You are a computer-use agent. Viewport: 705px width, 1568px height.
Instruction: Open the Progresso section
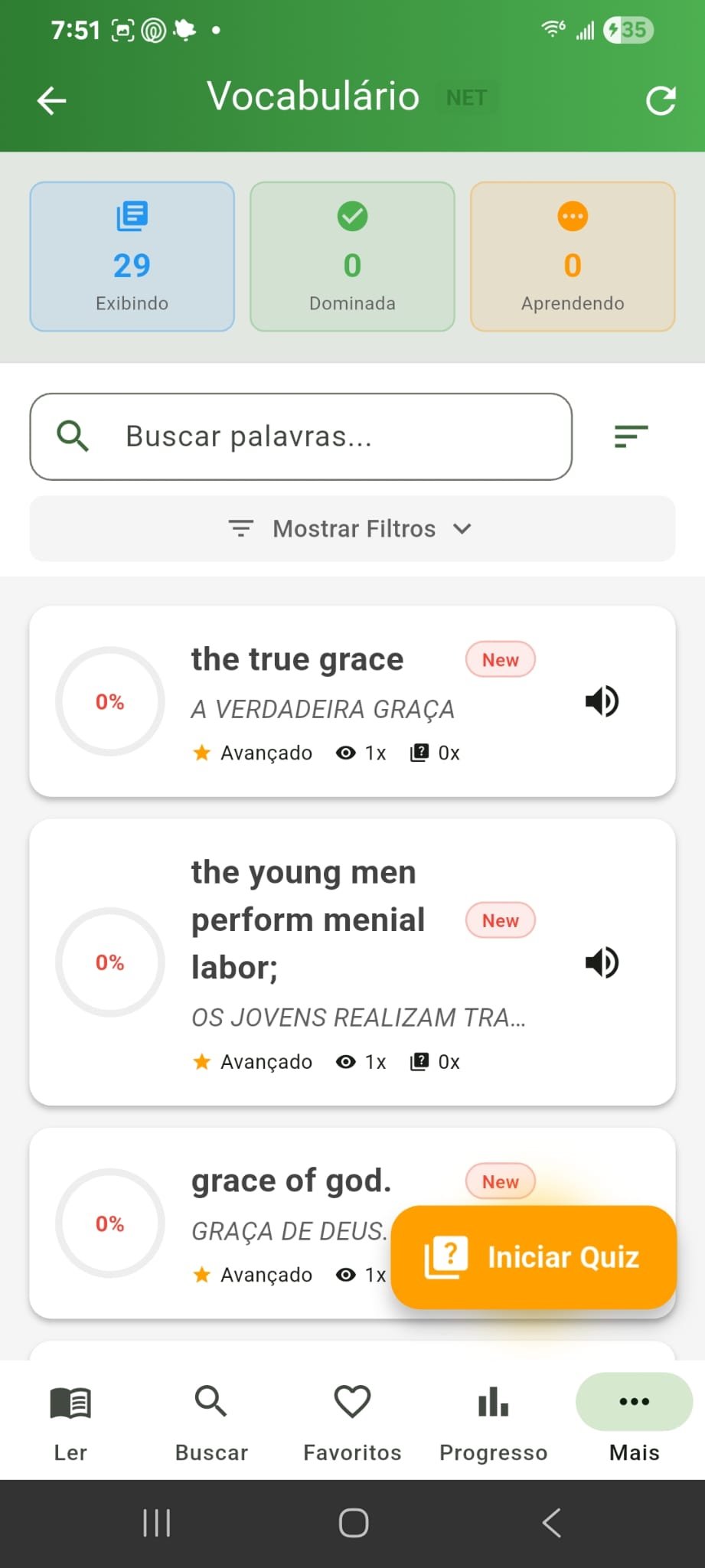[x=493, y=1420]
